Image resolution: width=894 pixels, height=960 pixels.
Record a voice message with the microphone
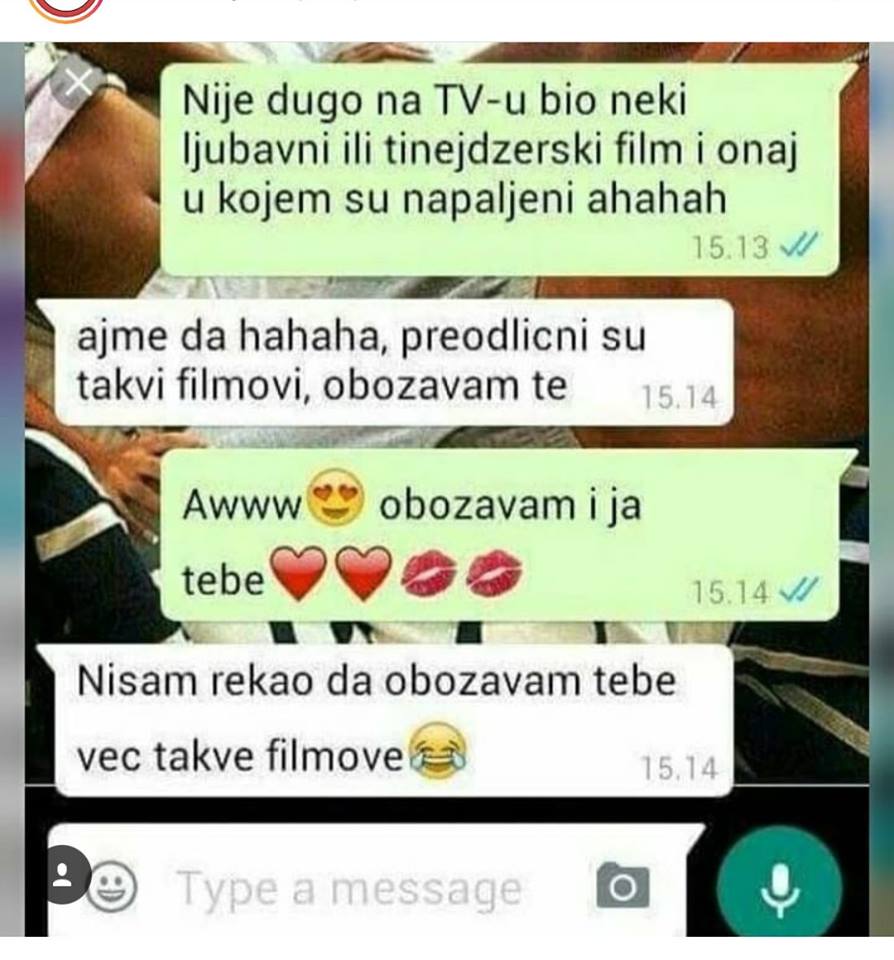point(778,886)
